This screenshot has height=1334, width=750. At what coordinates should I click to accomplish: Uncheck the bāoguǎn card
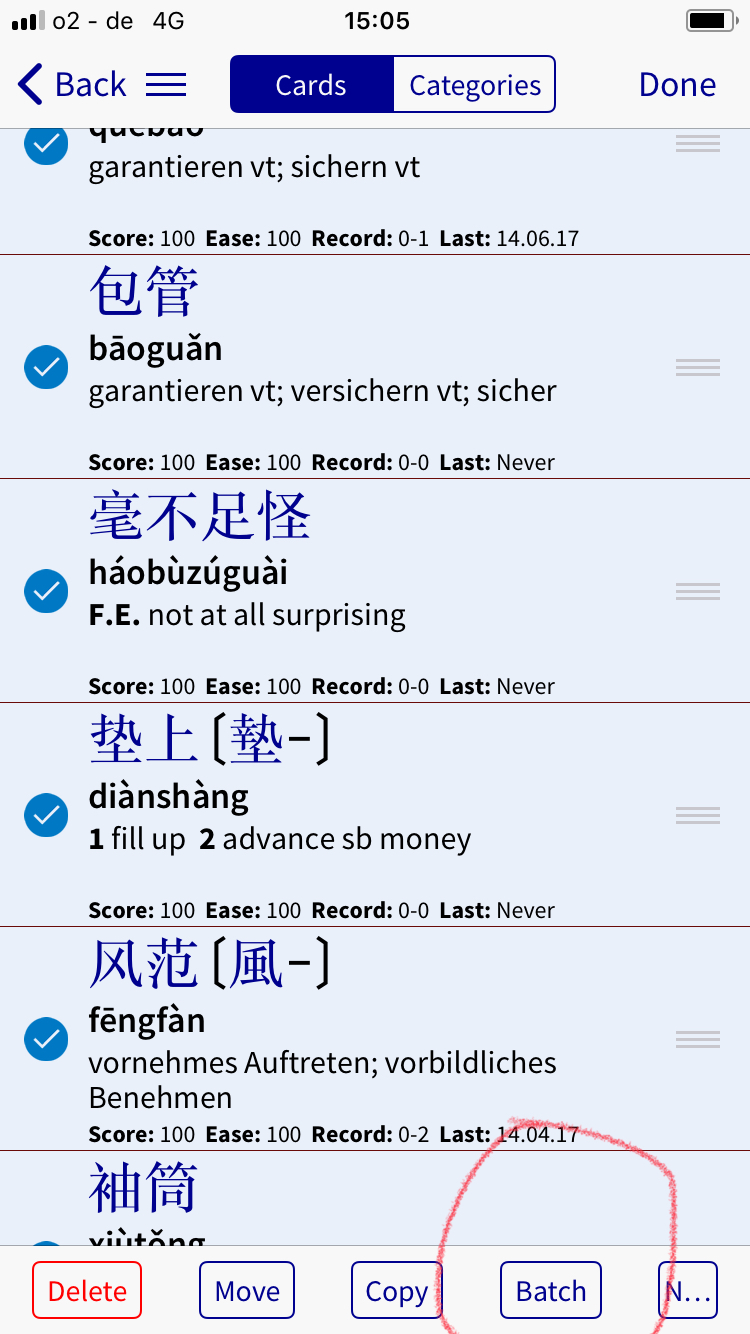pyautogui.click(x=46, y=367)
